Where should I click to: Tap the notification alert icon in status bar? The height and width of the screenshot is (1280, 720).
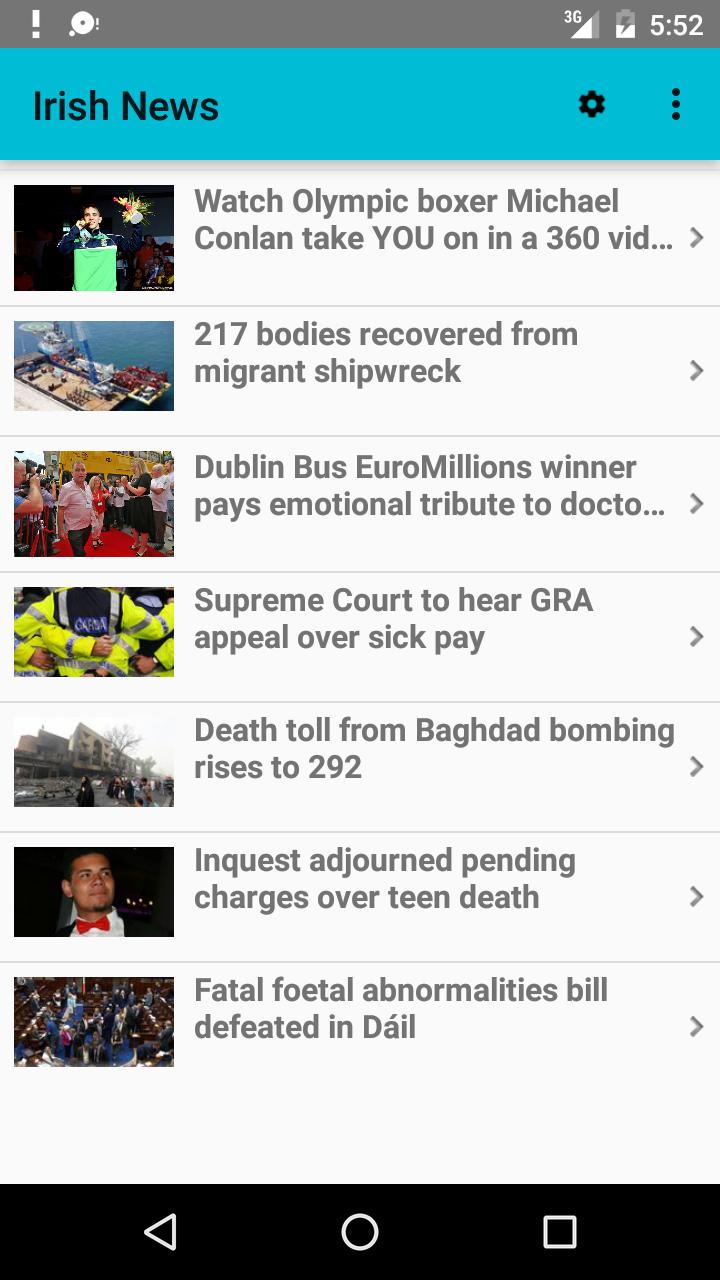37,24
